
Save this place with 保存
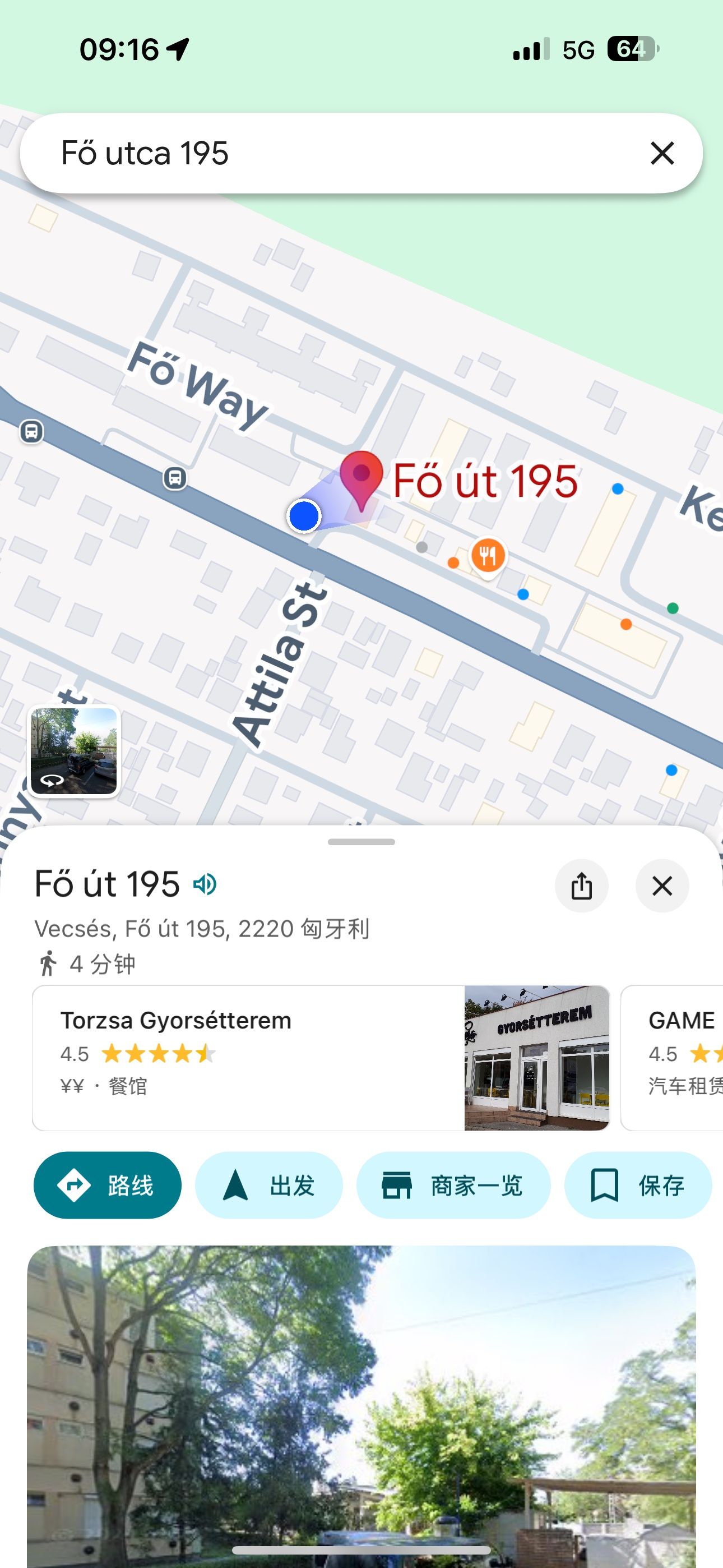click(x=637, y=1184)
